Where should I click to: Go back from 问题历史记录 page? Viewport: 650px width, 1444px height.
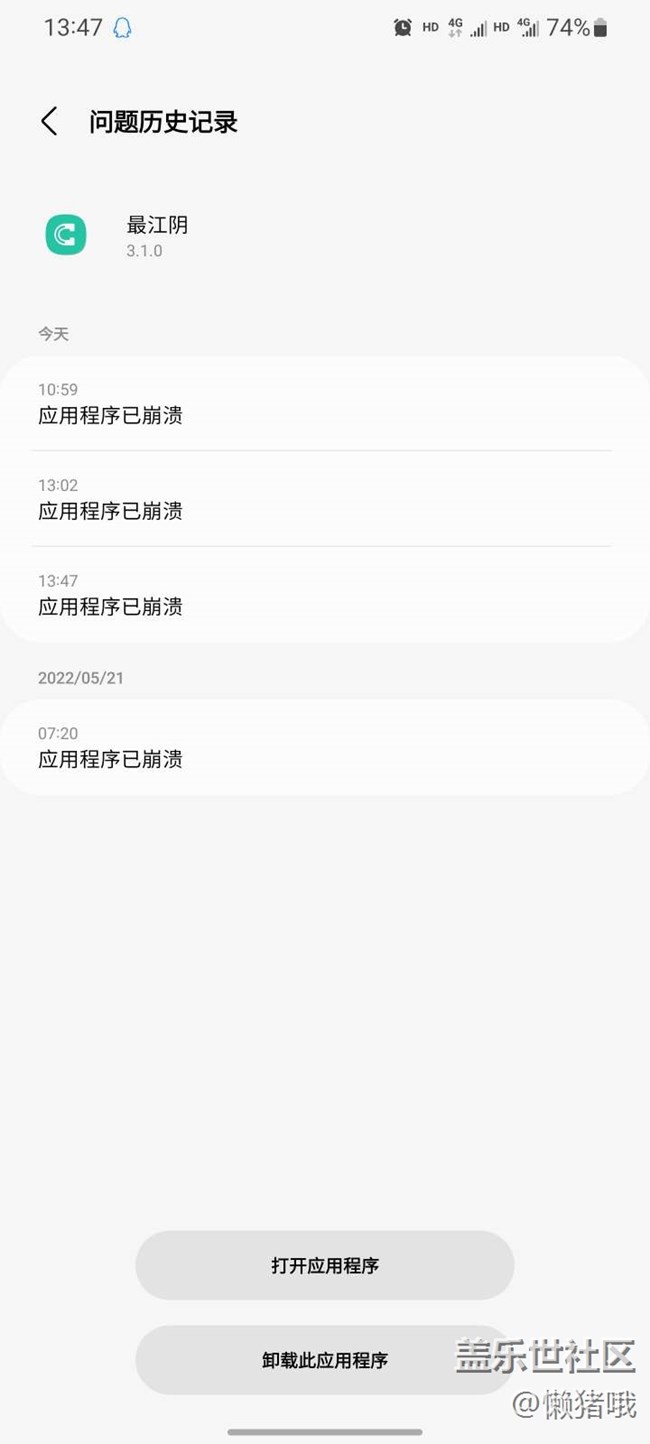(x=49, y=122)
